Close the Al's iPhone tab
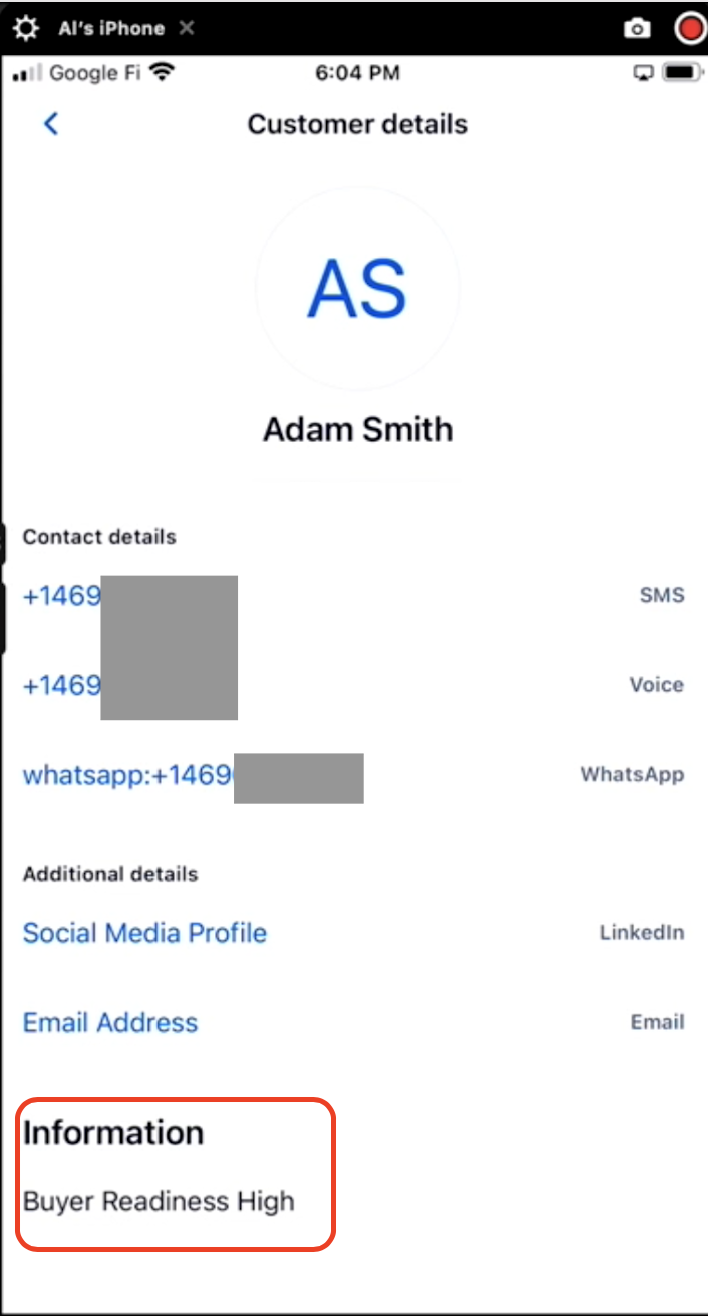 [x=186, y=28]
